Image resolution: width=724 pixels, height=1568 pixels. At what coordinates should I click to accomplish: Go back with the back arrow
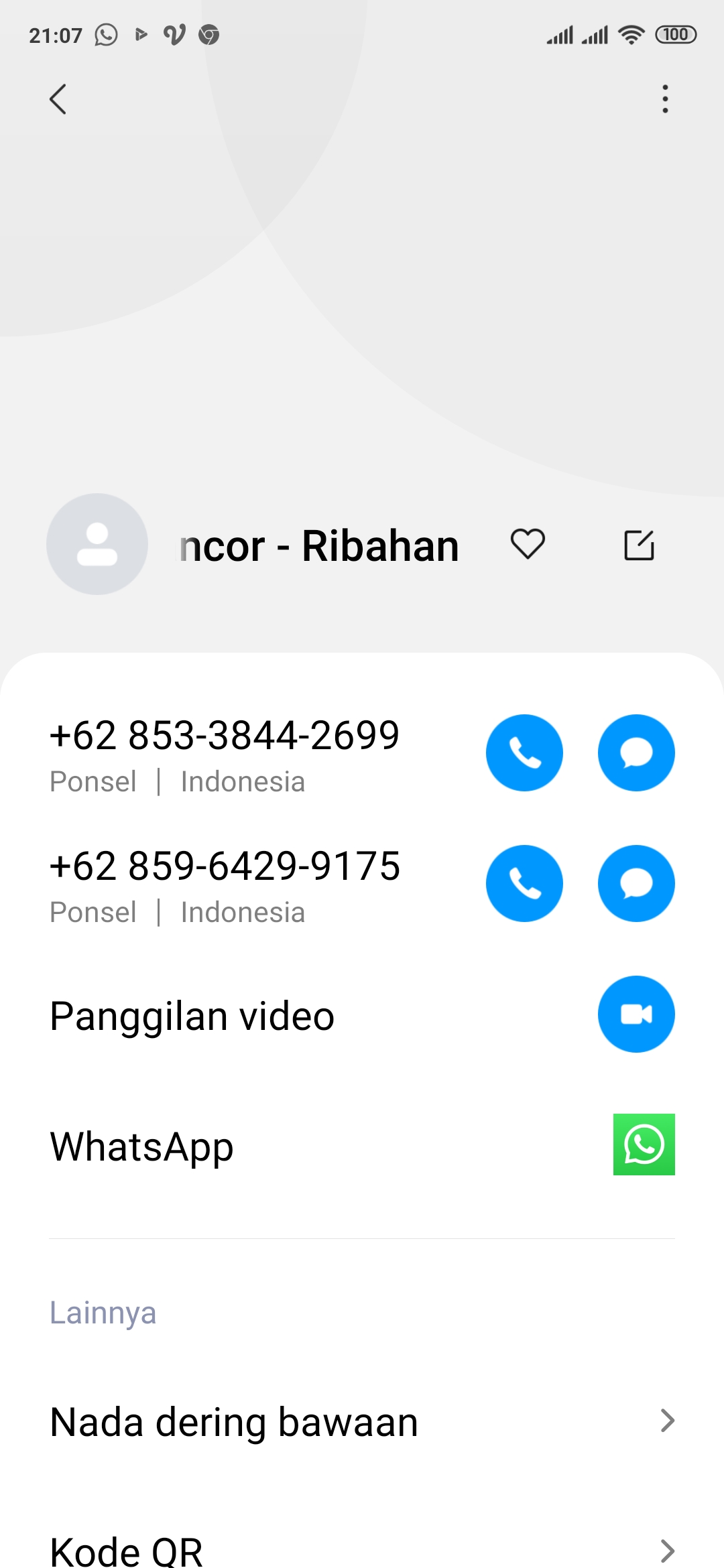[58, 99]
